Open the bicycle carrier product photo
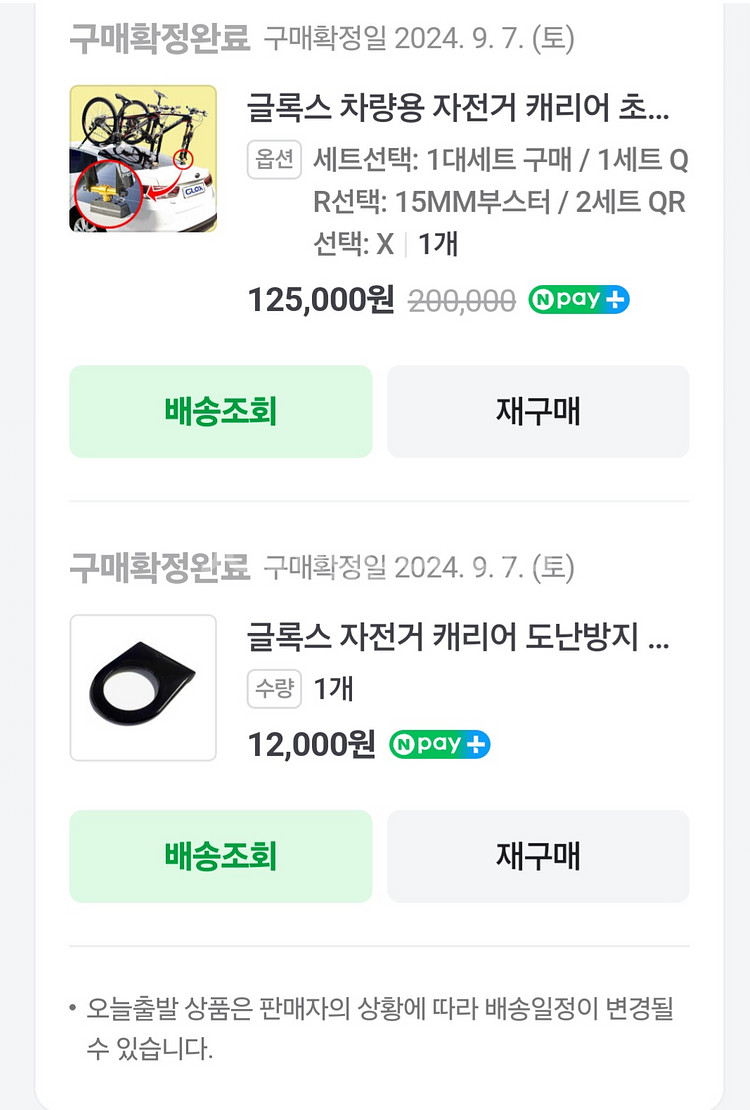The width and height of the screenshot is (750, 1110). click(143, 159)
